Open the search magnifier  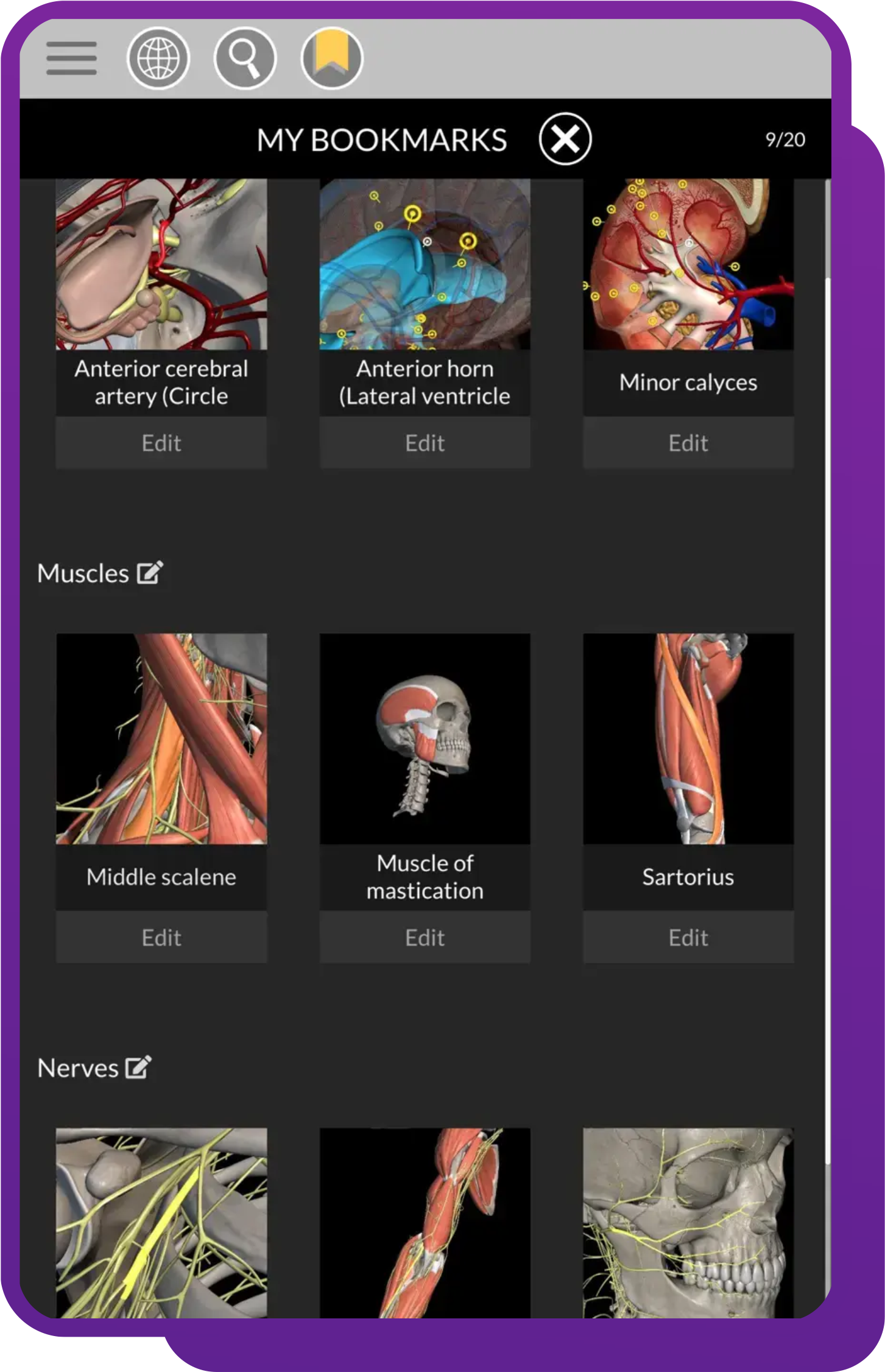click(245, 58)
